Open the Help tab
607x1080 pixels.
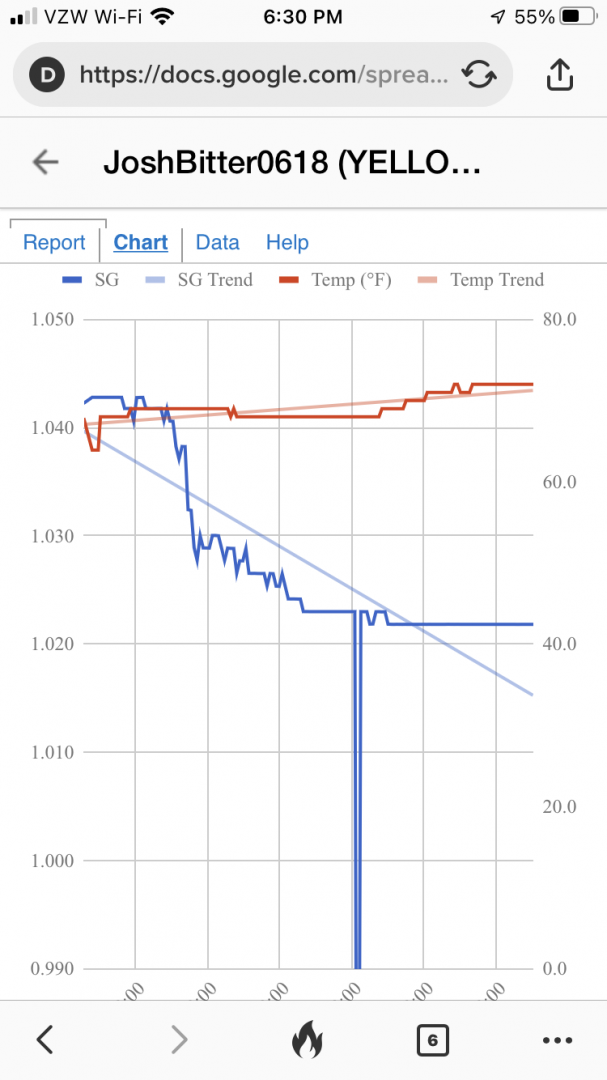287,243
